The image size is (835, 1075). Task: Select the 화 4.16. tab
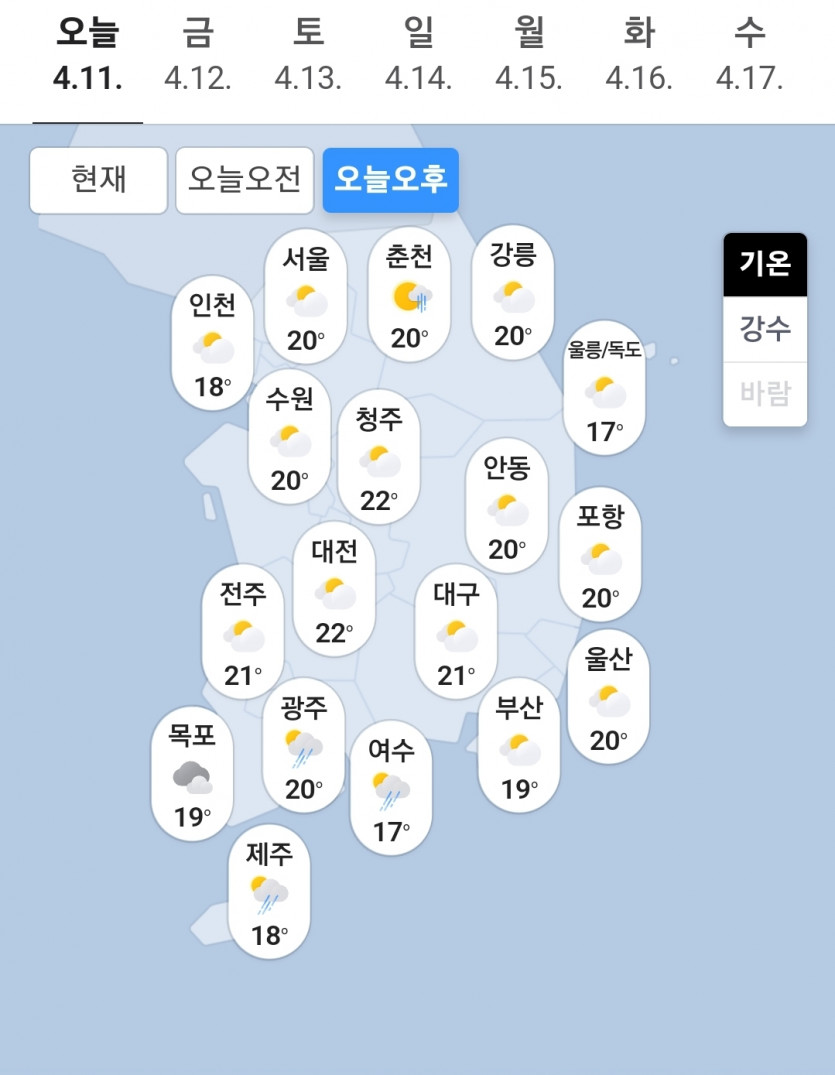point(638,56)
